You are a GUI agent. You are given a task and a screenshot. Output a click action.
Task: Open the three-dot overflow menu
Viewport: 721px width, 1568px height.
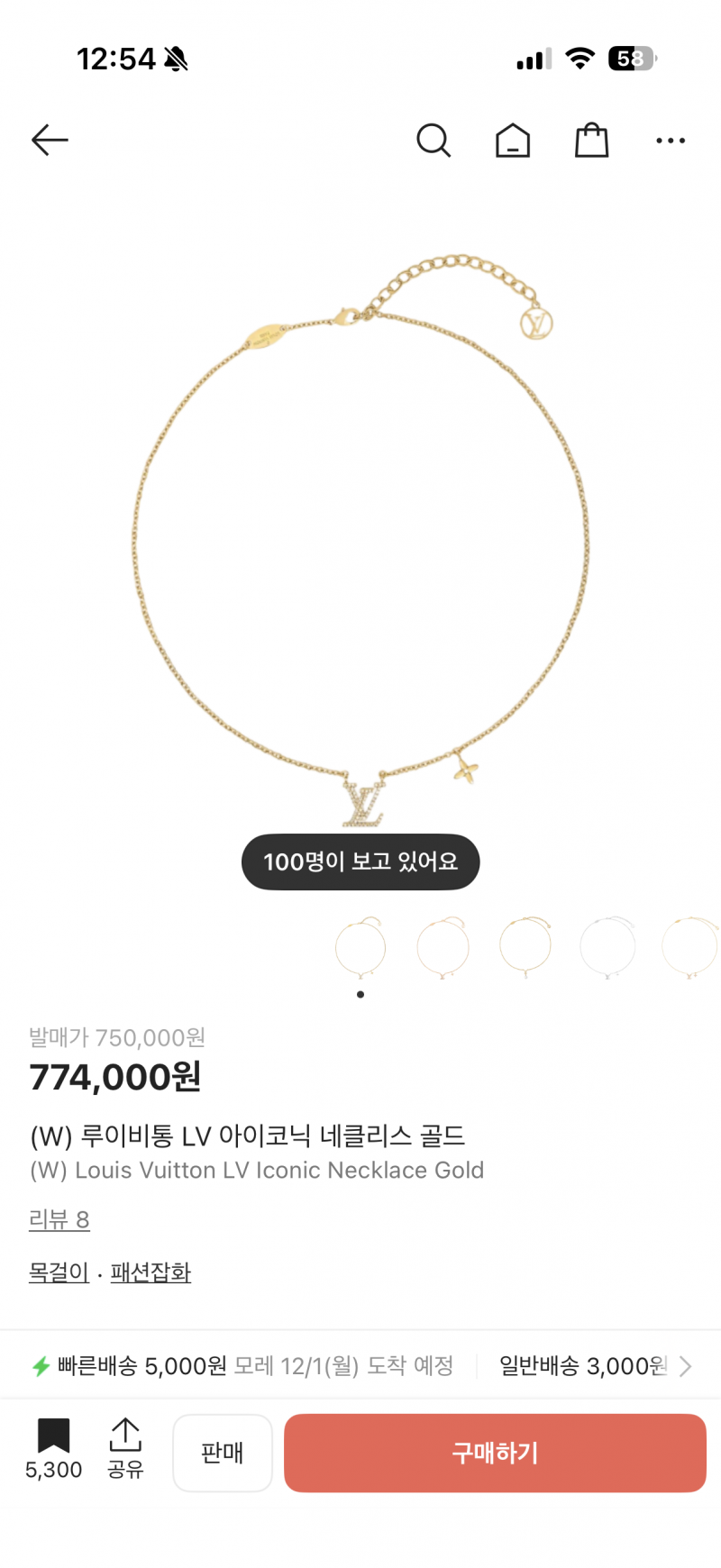tap(671, 141)
